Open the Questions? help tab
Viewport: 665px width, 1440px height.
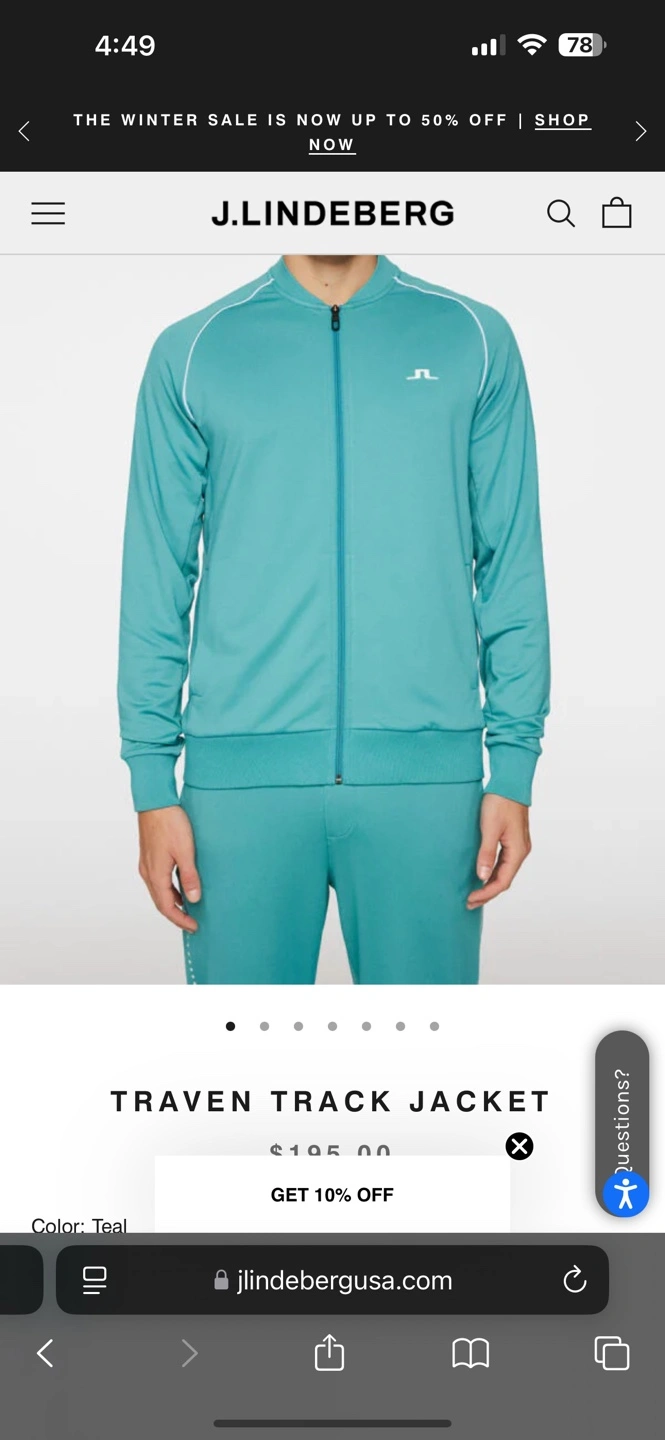point(622,1110)
